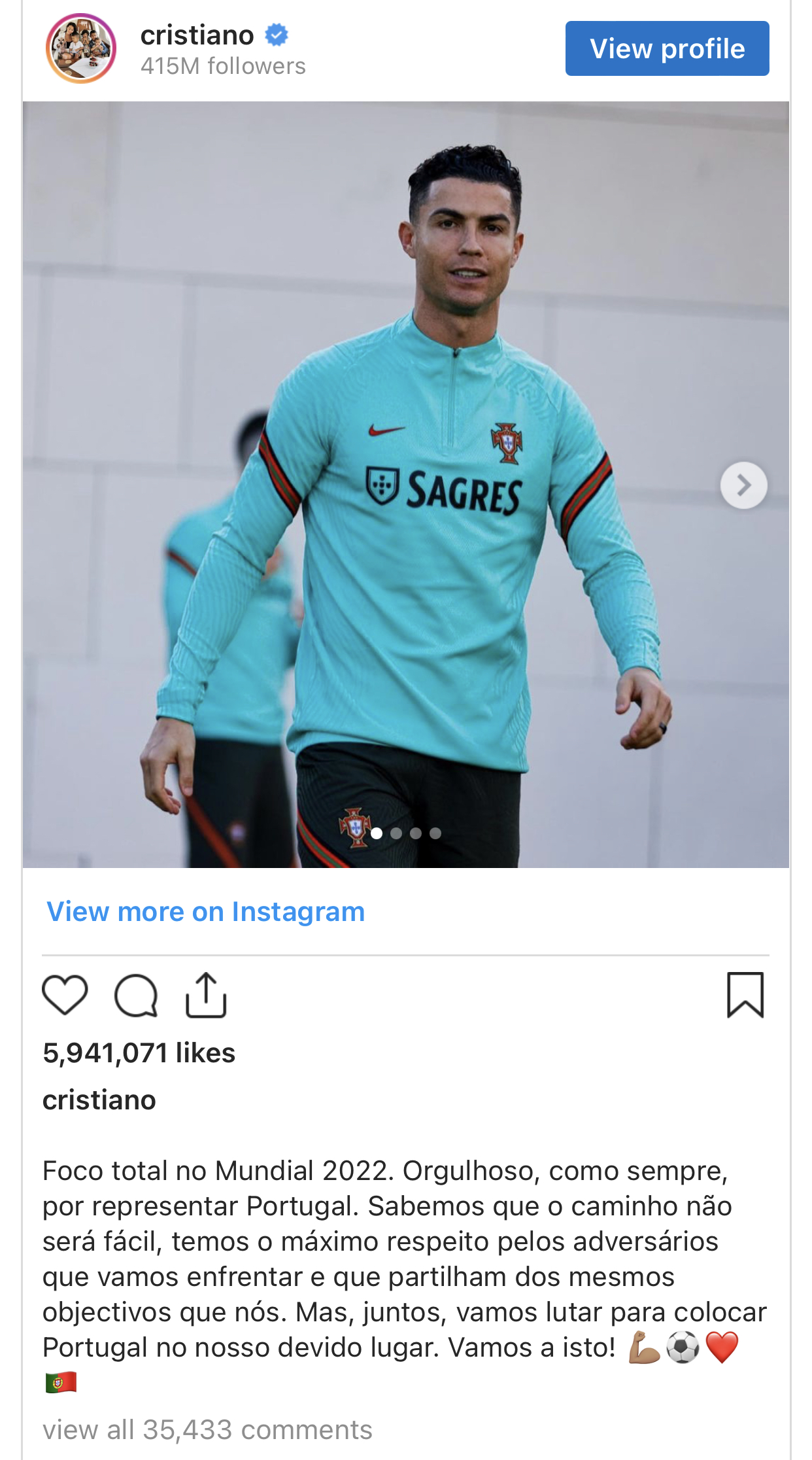The height and width of the screenshot is (1460, 812).
Task: Open cristiano username above the caption
Action: pyautogui.click(x=99, y=1100)
